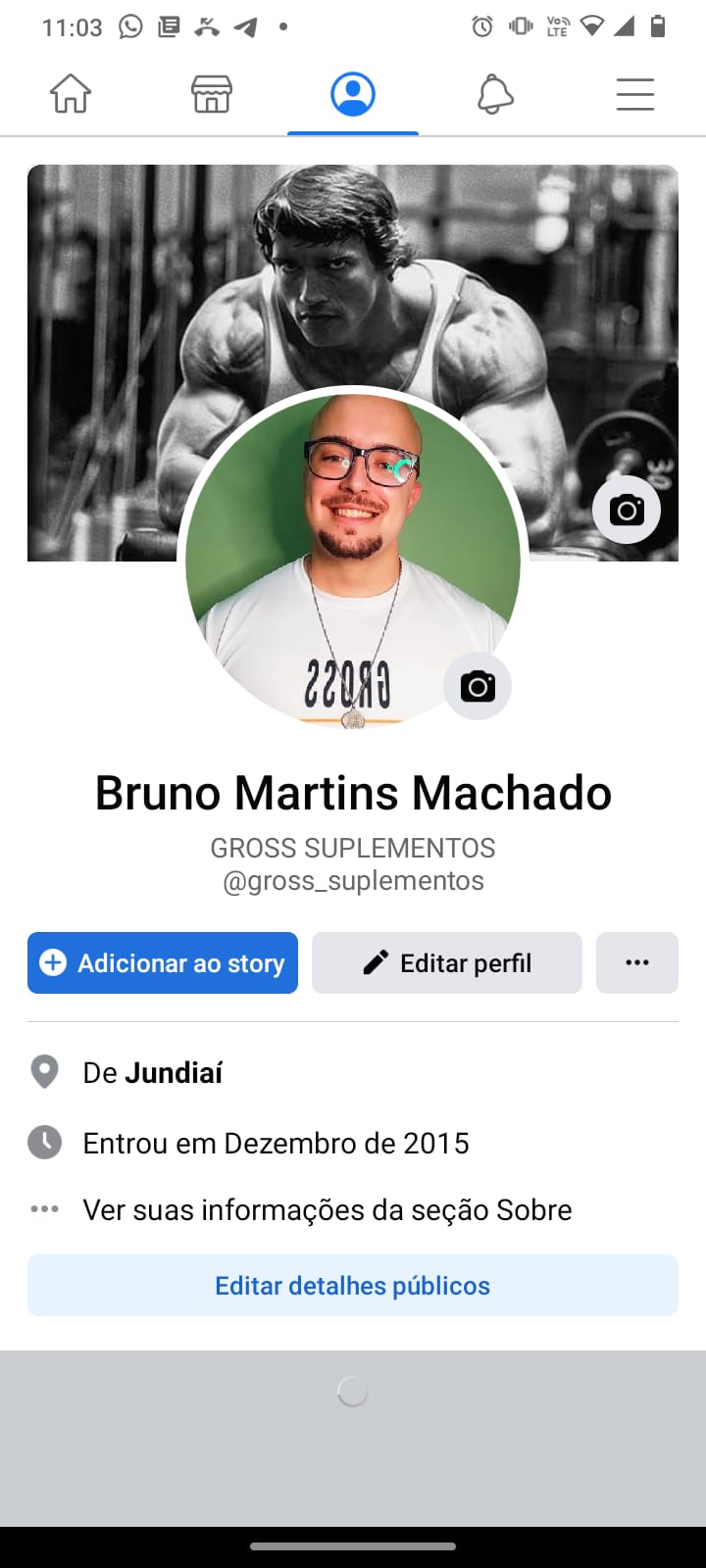706x1568 pixels.
Task: Open Editar perfil
Action: point(447,962)
